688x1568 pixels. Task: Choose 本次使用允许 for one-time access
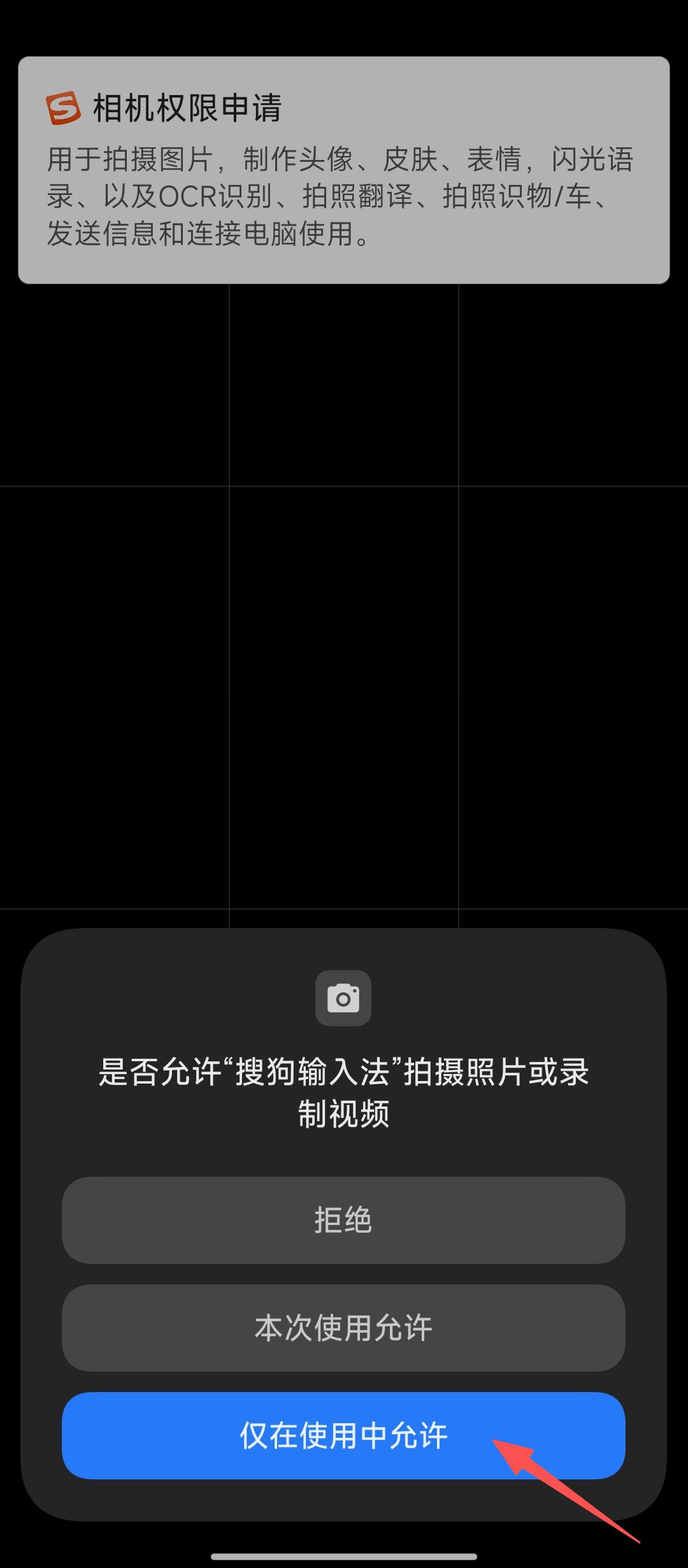pos(343,1328)
